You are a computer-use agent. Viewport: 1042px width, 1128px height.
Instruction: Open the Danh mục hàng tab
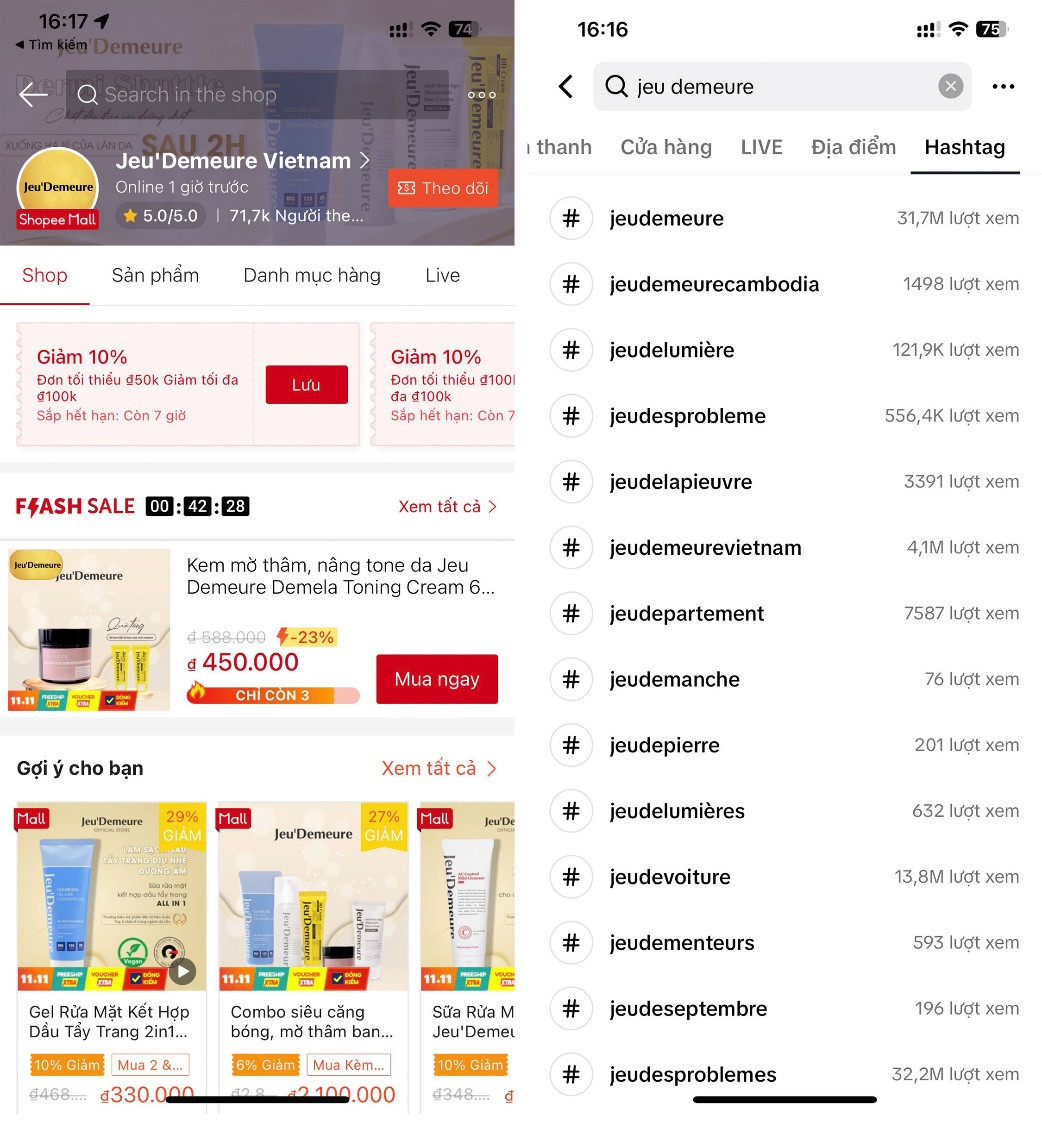click(x=312, y=276)
